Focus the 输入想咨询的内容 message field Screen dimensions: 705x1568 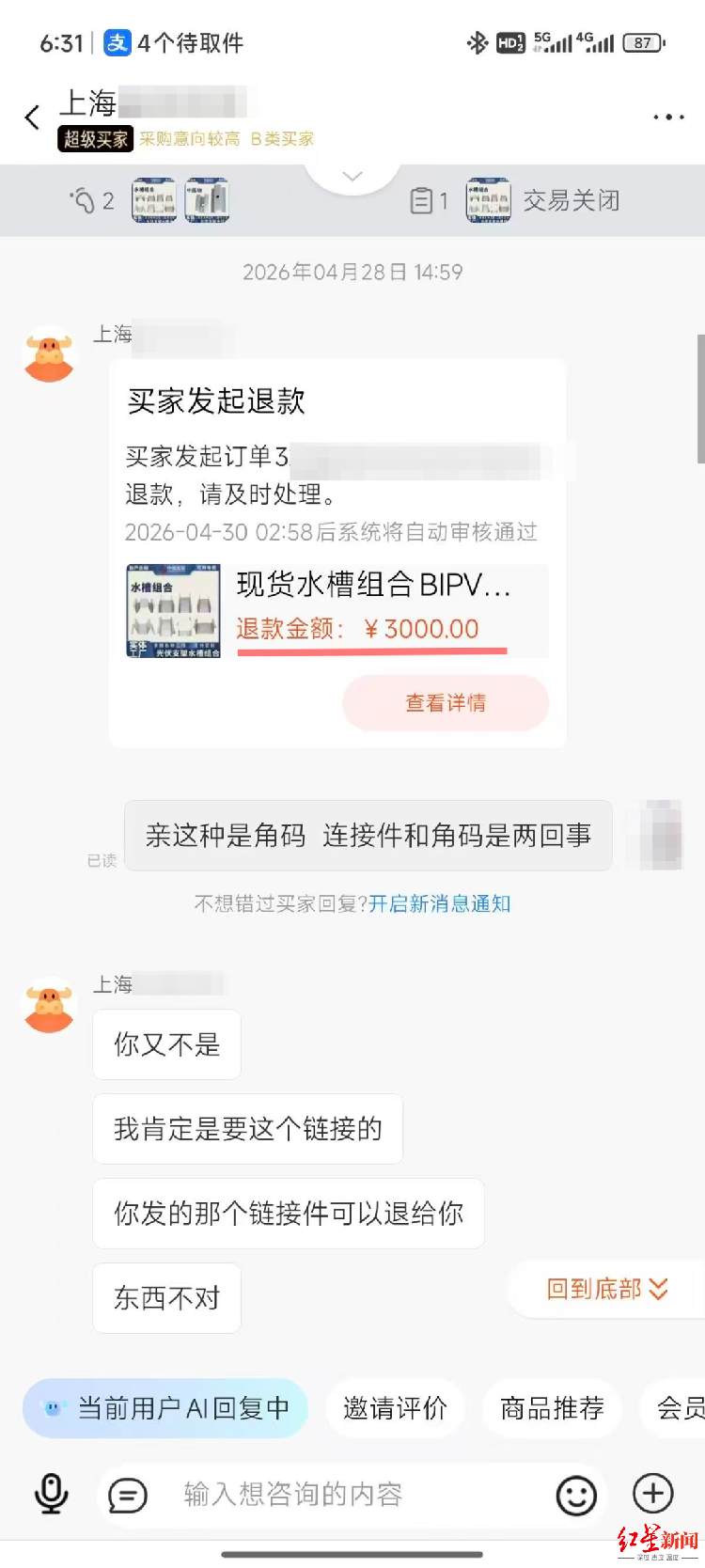click(357, 1494)
